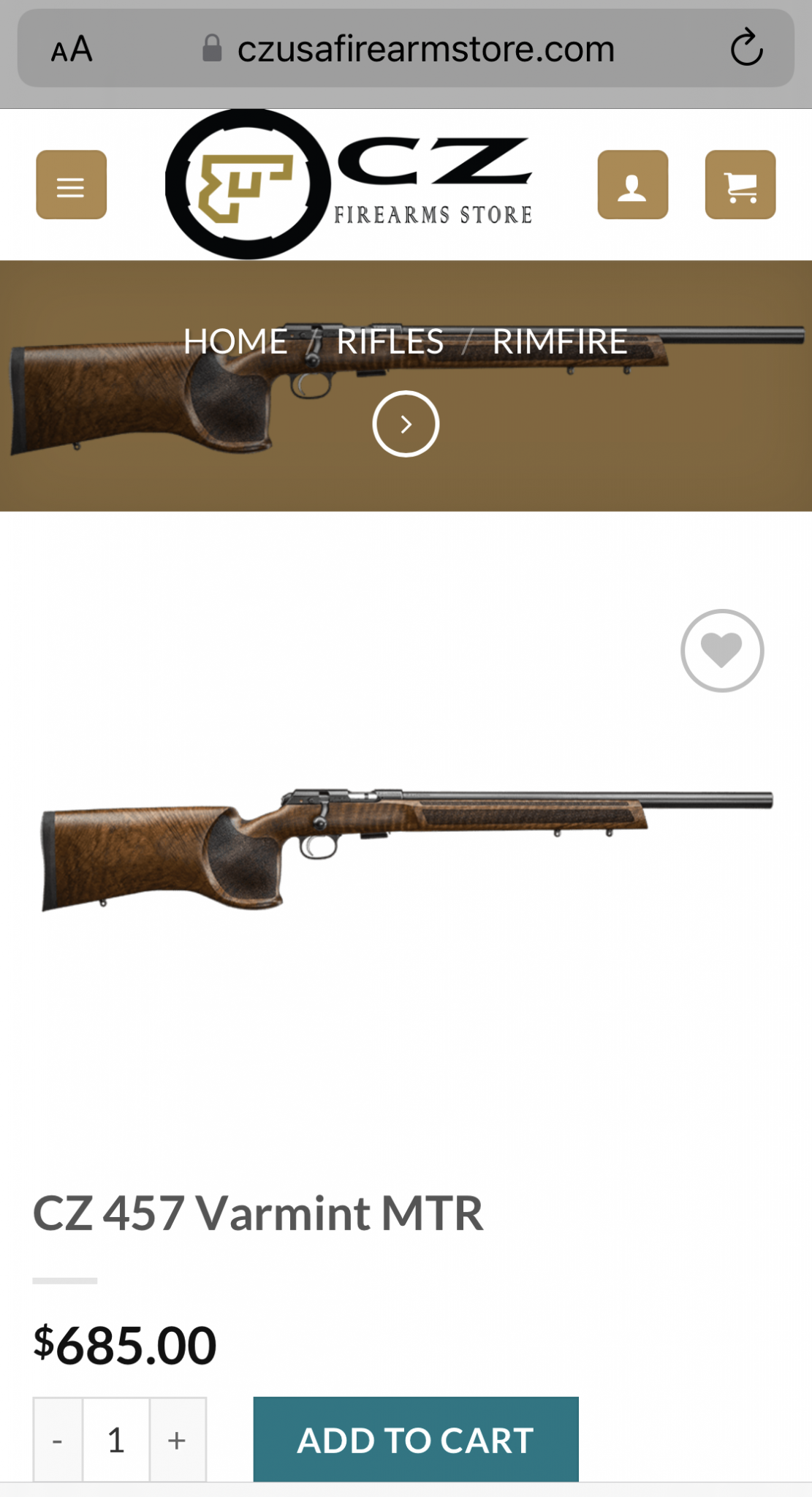Tap the czusafirearmstore.com address bar

pyautogui.click(x=424, y=50)
